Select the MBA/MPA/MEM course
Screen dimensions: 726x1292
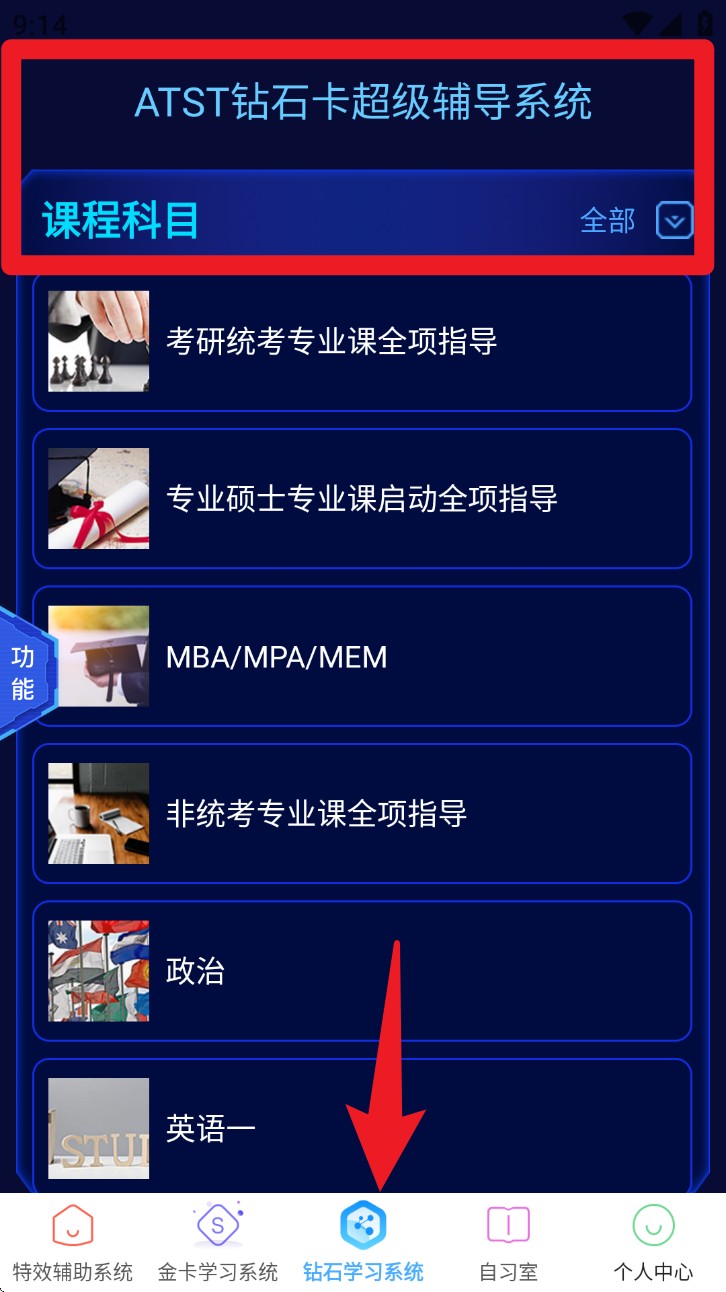362,656
